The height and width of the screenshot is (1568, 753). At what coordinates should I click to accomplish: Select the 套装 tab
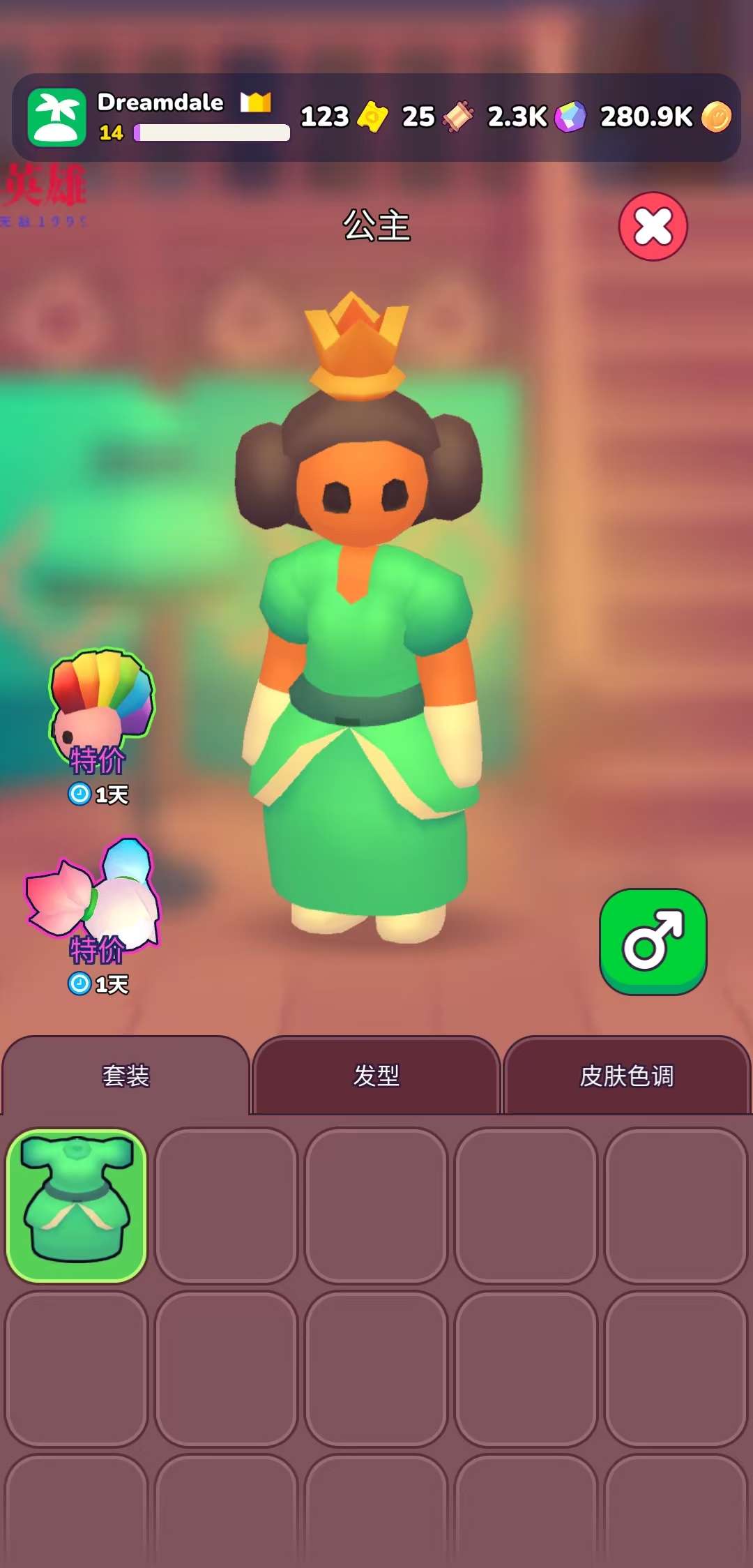125,1076
